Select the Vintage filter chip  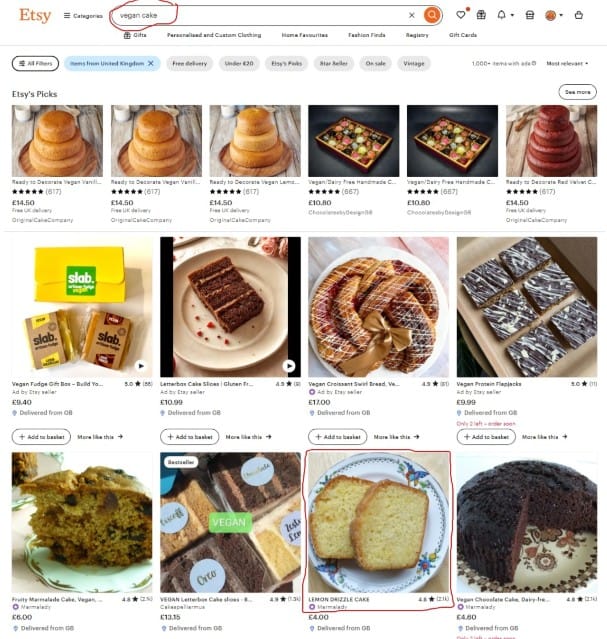click(x=415, y=63)
